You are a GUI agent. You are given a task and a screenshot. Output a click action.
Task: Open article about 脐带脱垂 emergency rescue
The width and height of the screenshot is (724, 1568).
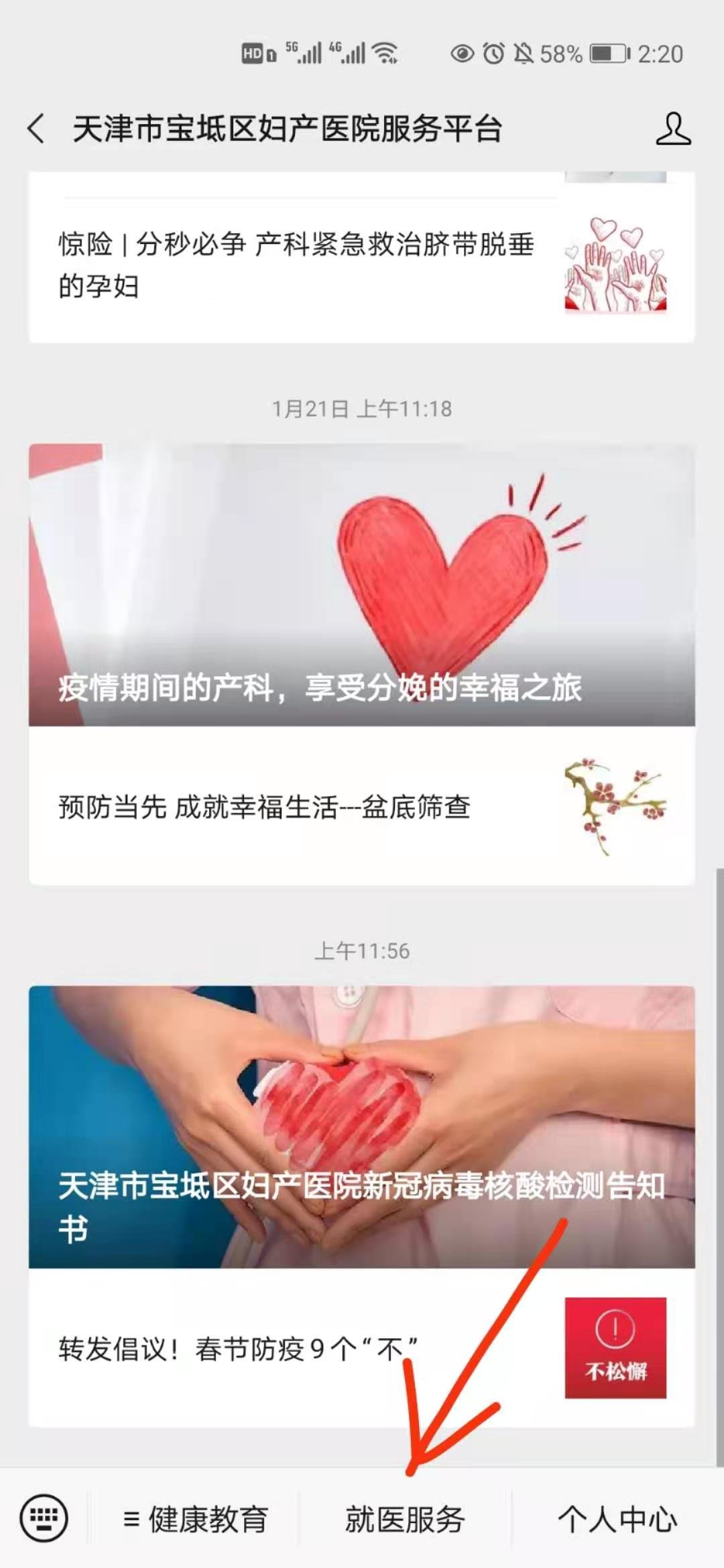(296, 265)
